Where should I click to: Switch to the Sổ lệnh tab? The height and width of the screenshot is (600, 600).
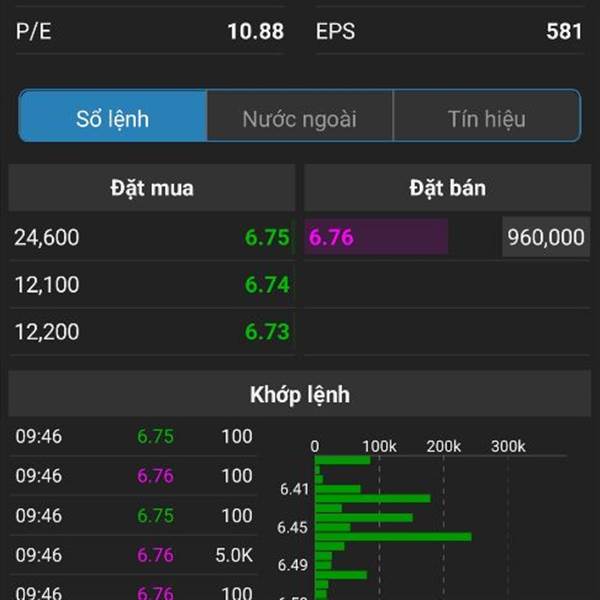(x=113, y=118)
